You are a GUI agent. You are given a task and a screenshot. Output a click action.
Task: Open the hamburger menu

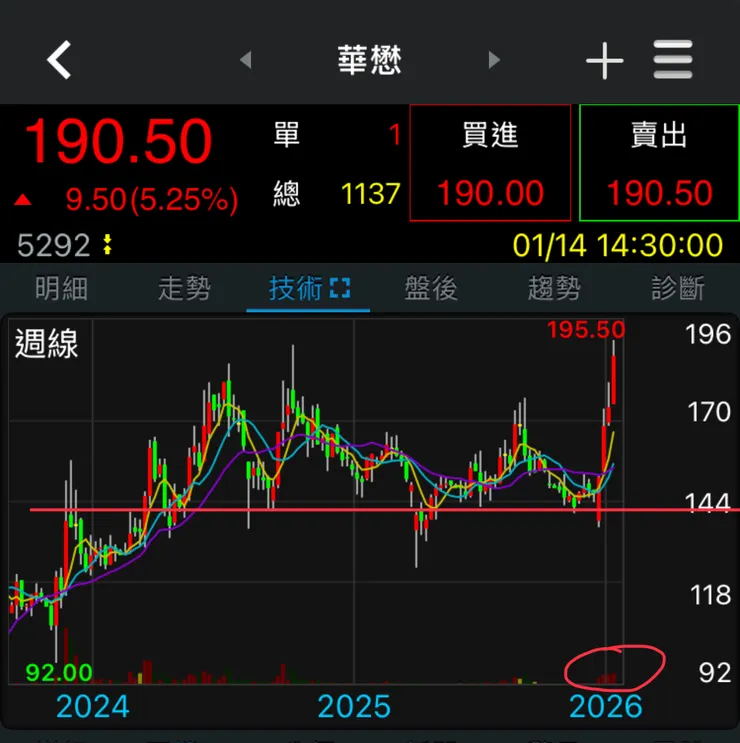[673, 61]
